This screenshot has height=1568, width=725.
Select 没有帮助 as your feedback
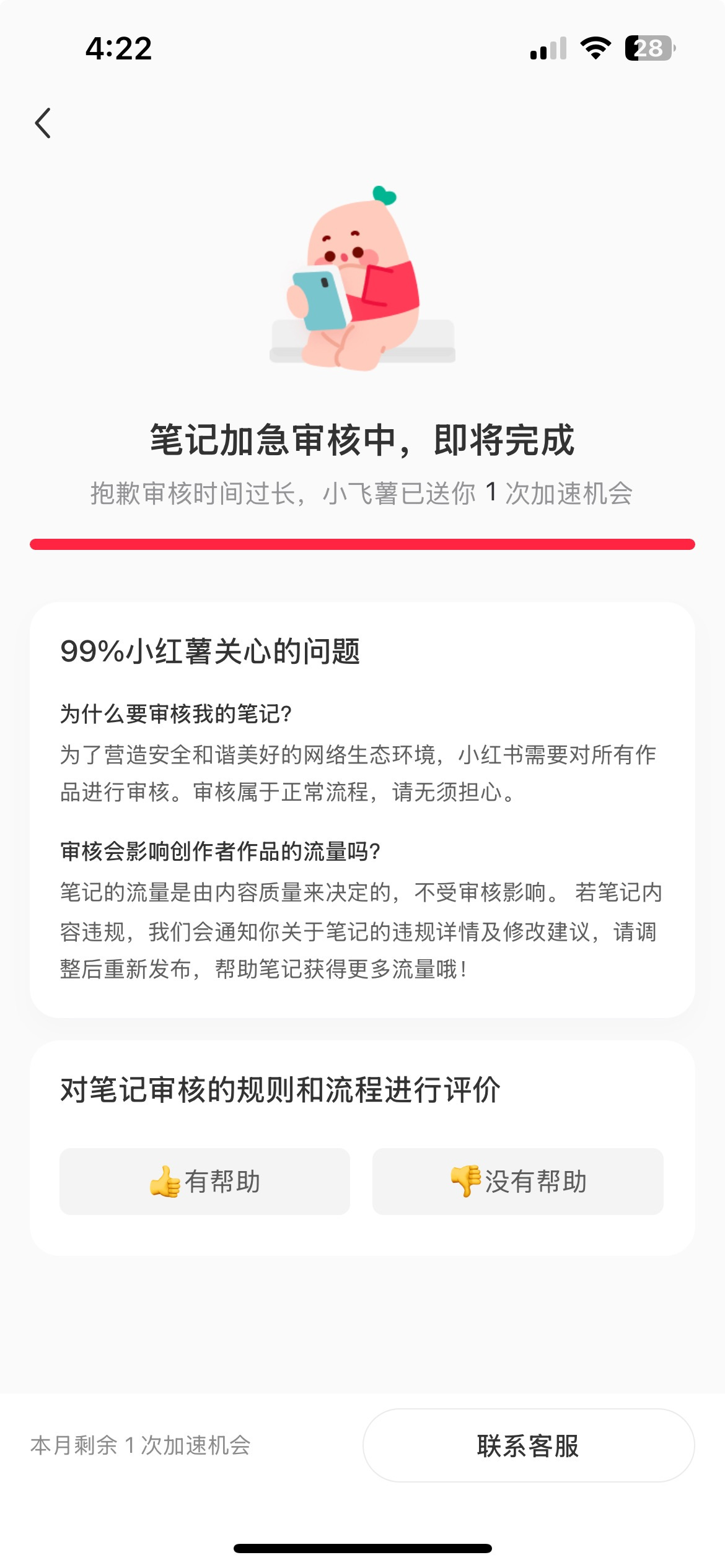tap(518, 1180)
